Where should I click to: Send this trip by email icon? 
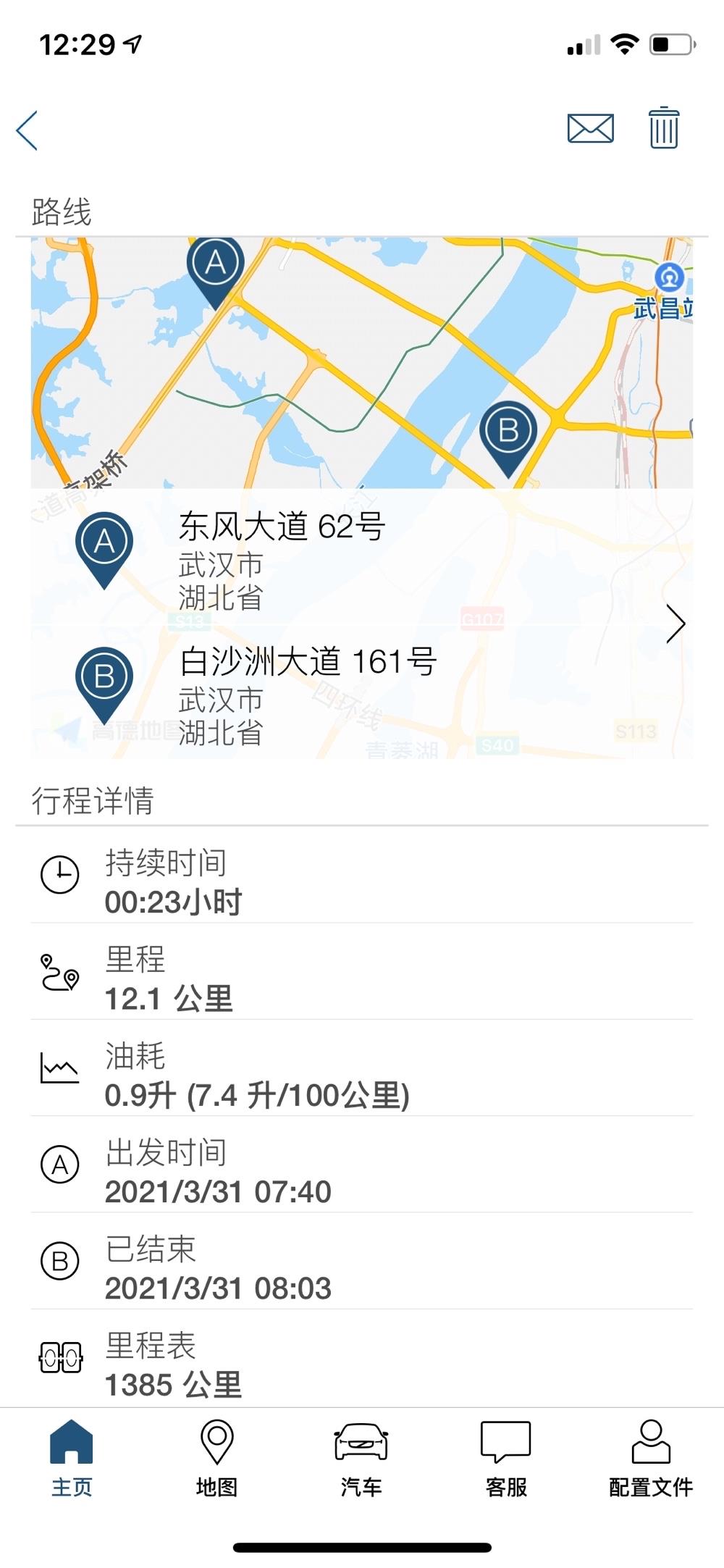pos(590,129)
